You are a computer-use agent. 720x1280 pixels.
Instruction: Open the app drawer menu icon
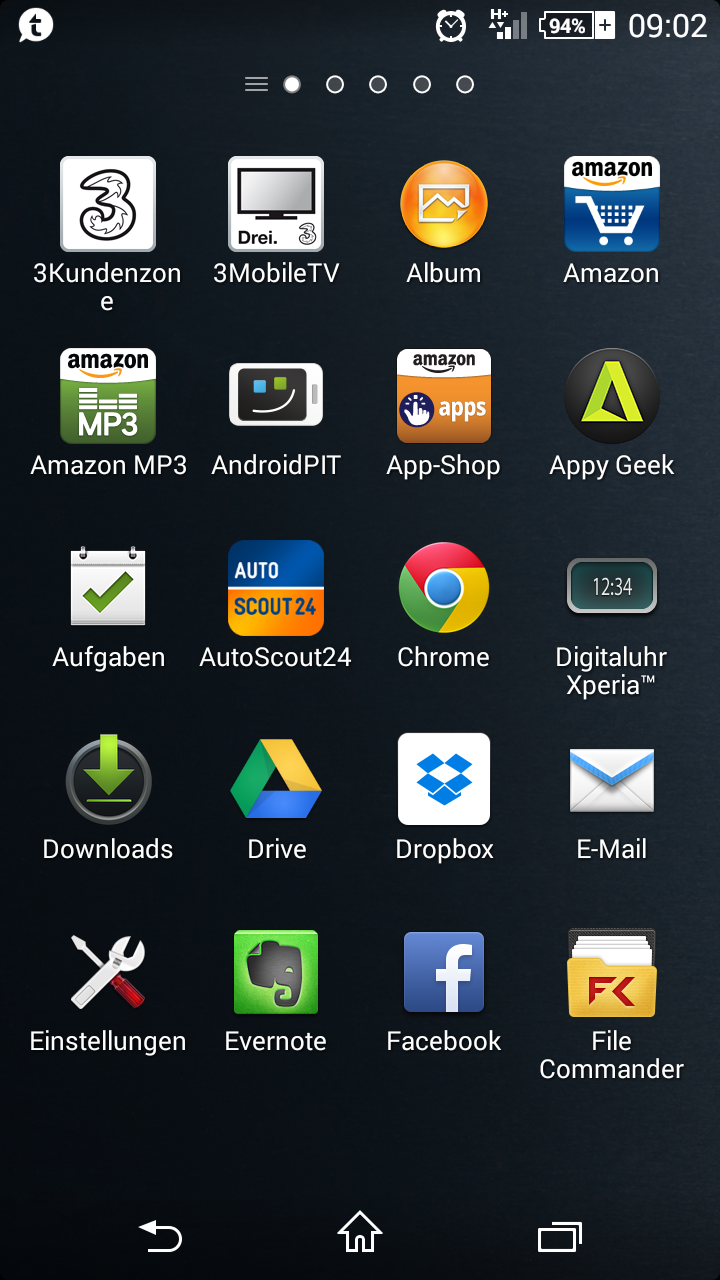point(256,85)
